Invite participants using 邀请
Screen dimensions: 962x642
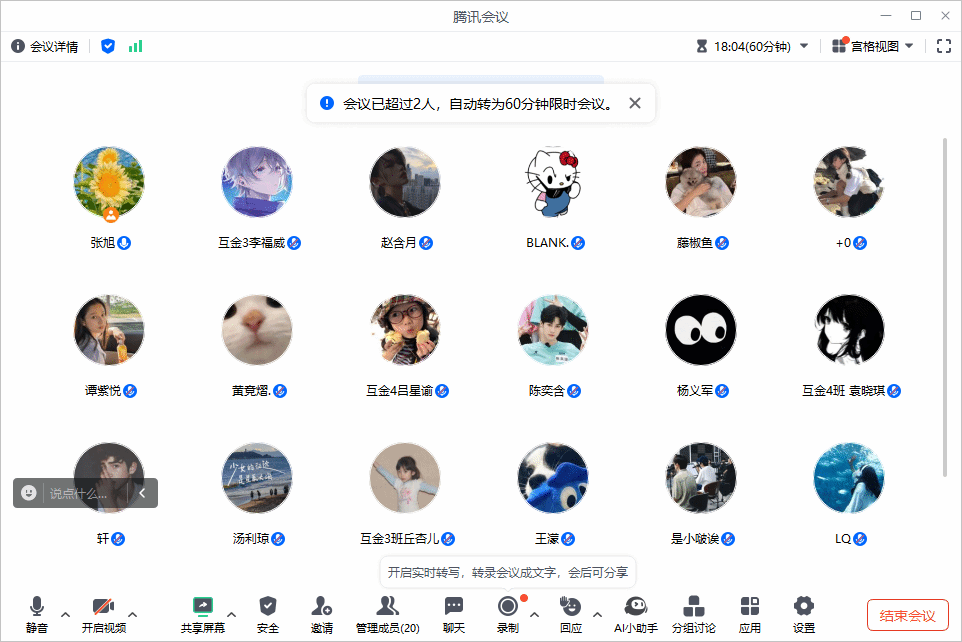tap(321, 613)
